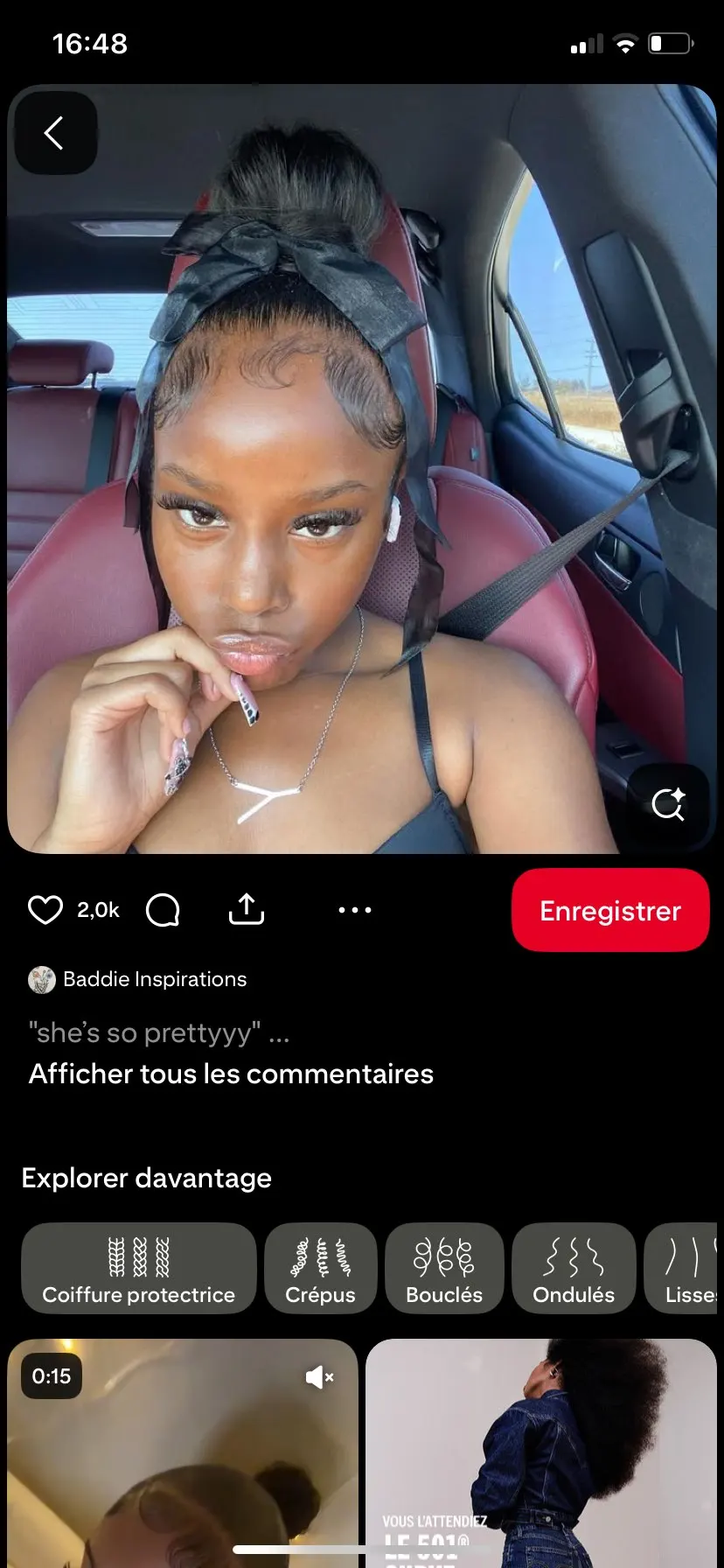Open the three-dot more options menu
The width and height of the screenshot is (724, 1568).
click(354, 910)
